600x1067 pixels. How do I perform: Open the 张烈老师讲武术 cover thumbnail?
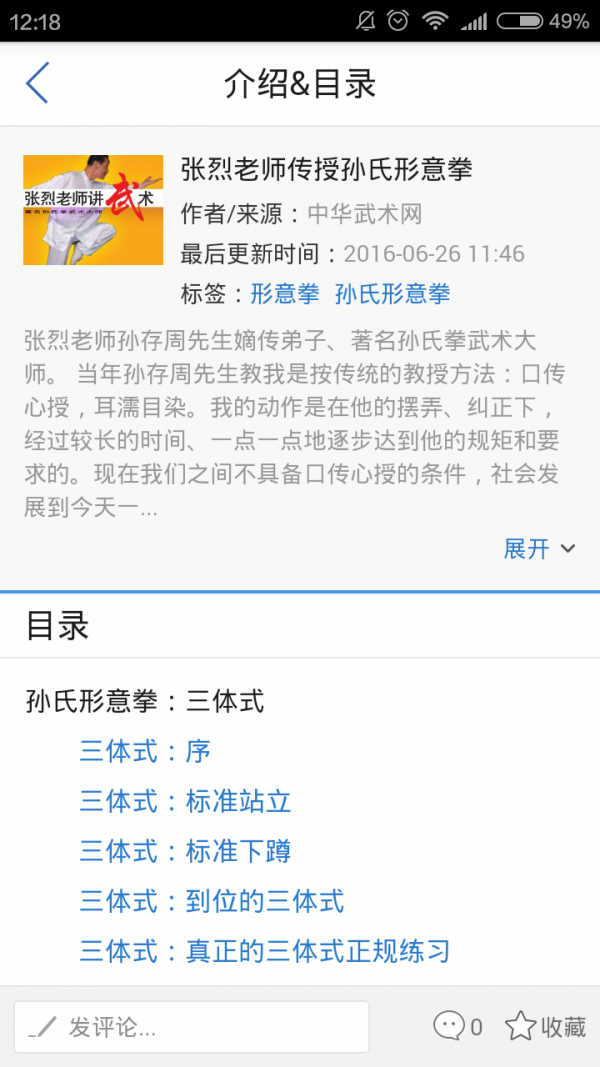coord(93,210)
